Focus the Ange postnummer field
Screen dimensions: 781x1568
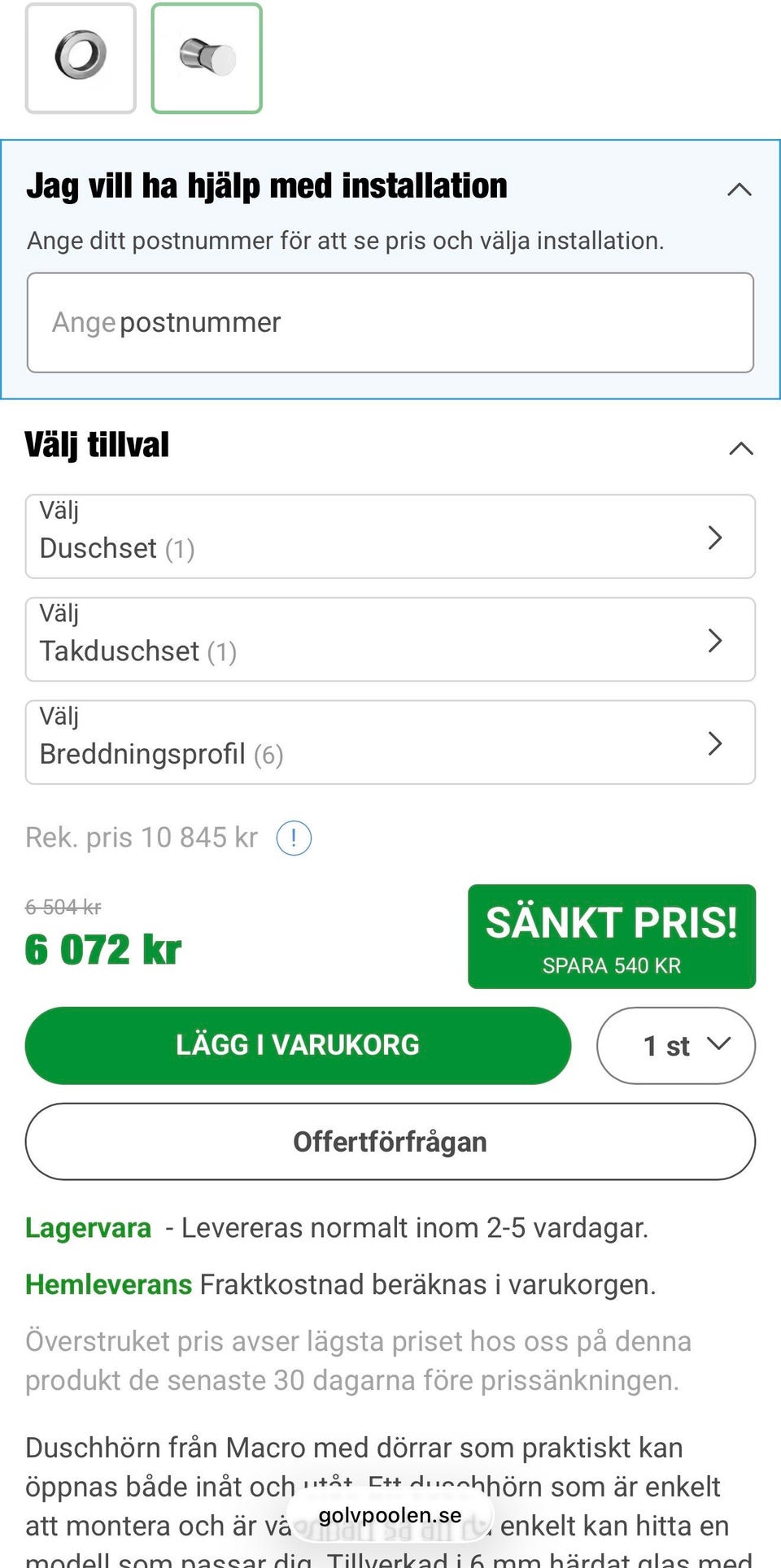click(x=390, y=323)
